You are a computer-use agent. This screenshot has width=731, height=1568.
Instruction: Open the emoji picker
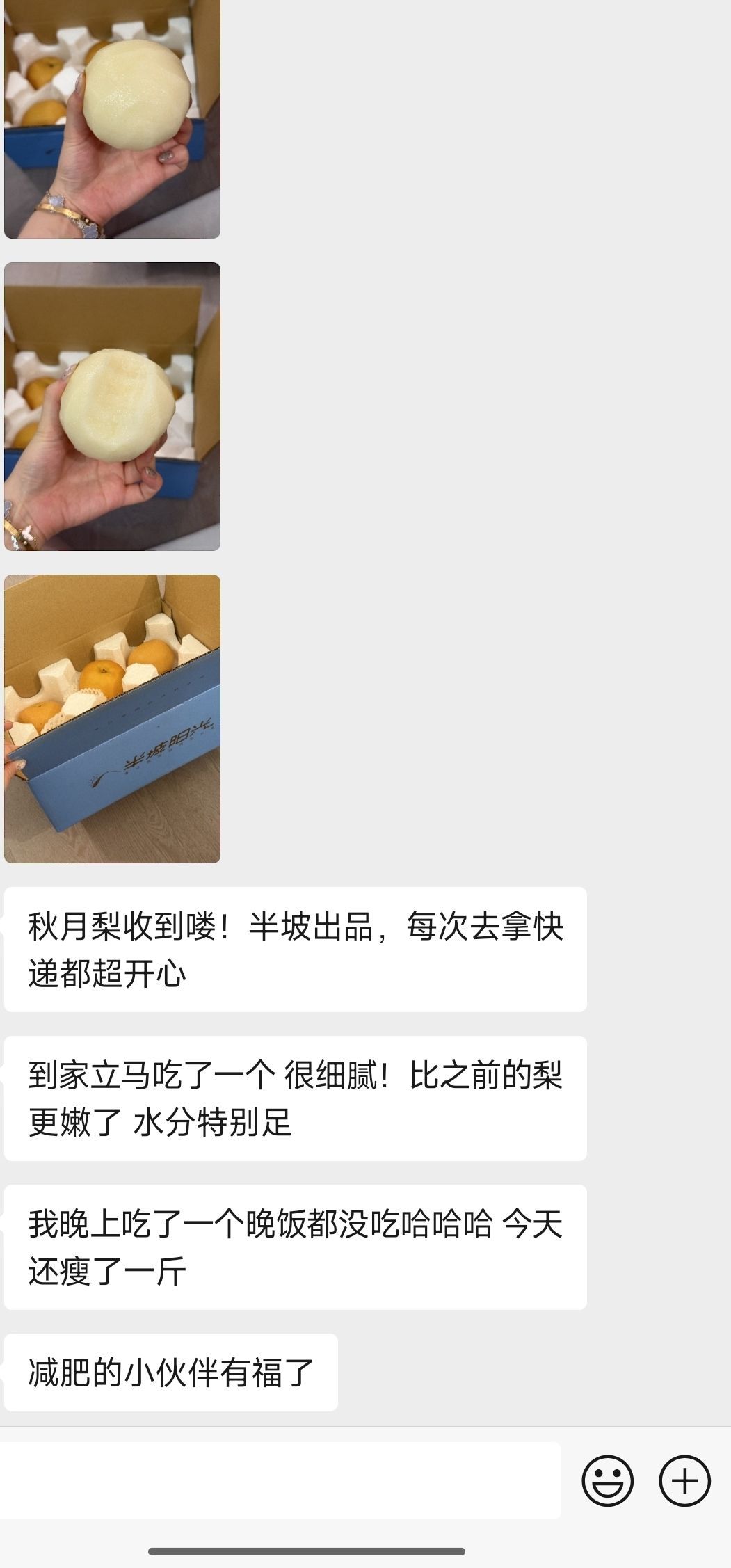(x=607, y=1480)
